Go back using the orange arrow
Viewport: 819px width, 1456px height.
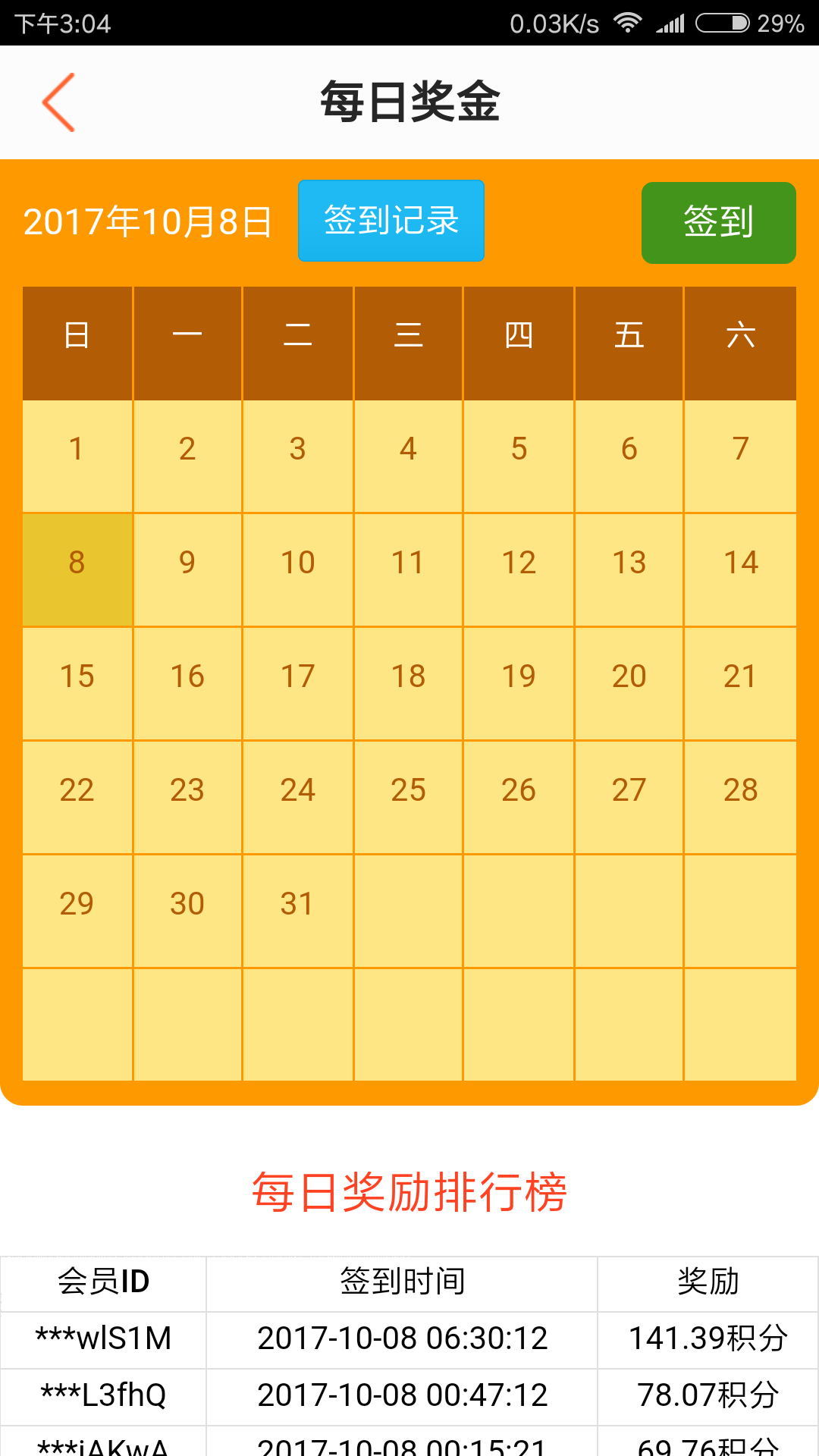point(58,102)
